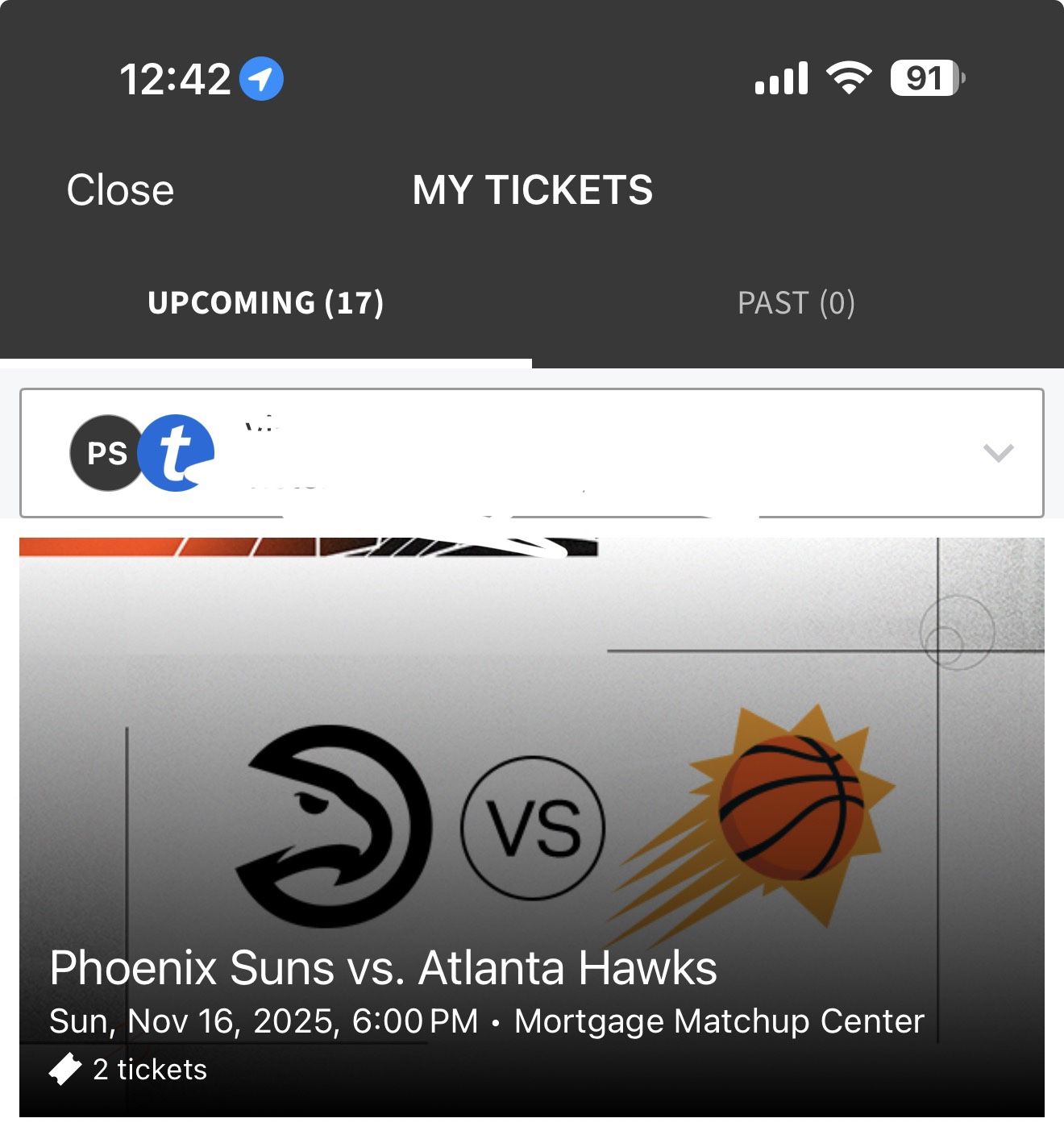The image size is (1064, 1139).
Task: Tap the battery indicator showing 91
Action: 925,76
